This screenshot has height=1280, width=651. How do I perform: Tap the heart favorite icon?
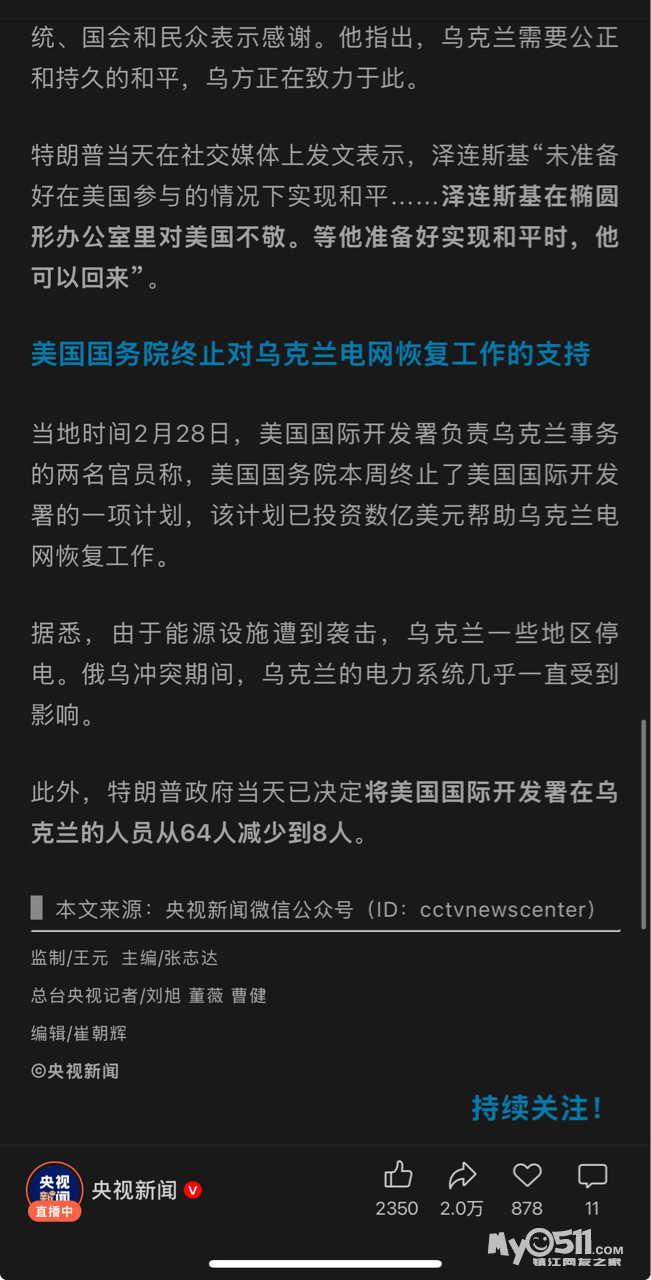[x=527, y=1175]
